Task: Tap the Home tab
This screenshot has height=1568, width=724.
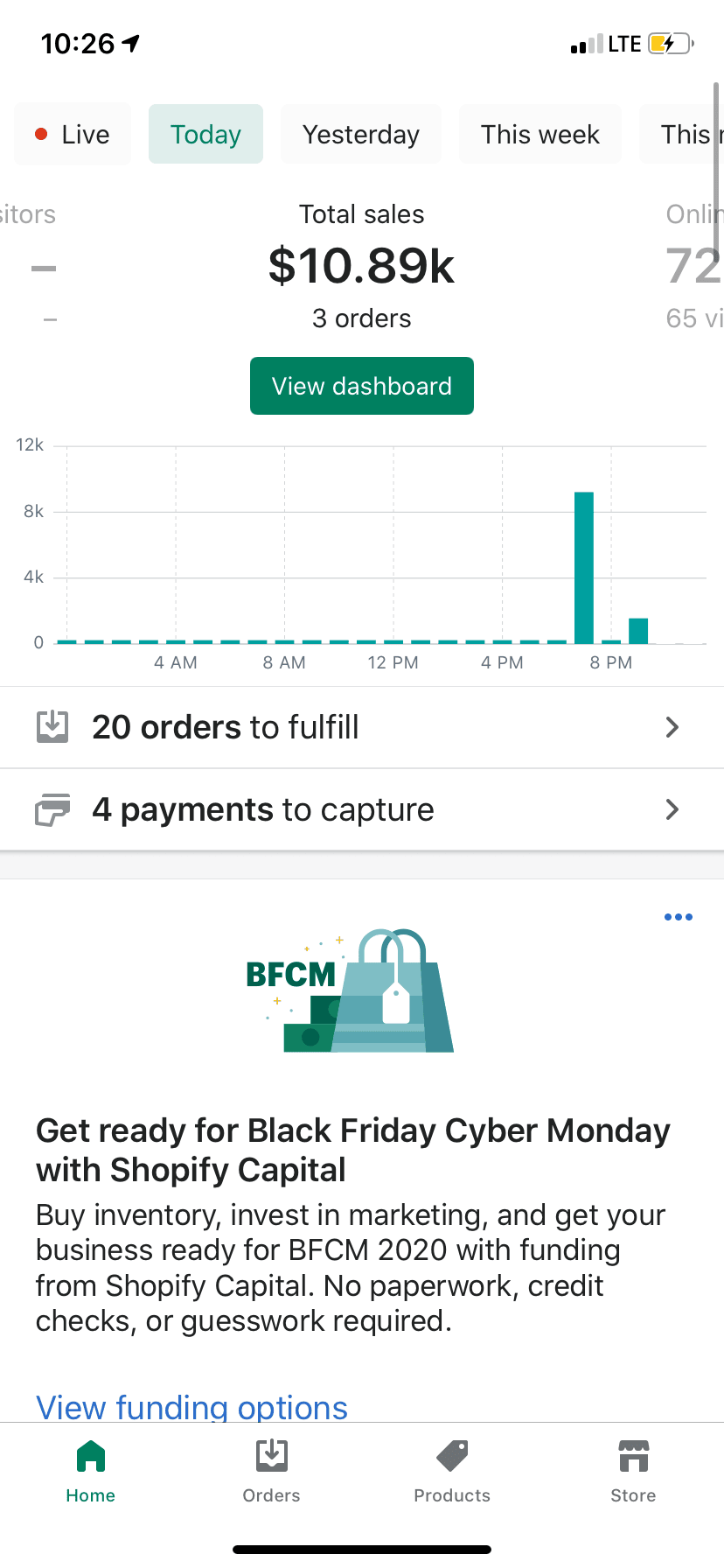Action: click(91, 1472)
